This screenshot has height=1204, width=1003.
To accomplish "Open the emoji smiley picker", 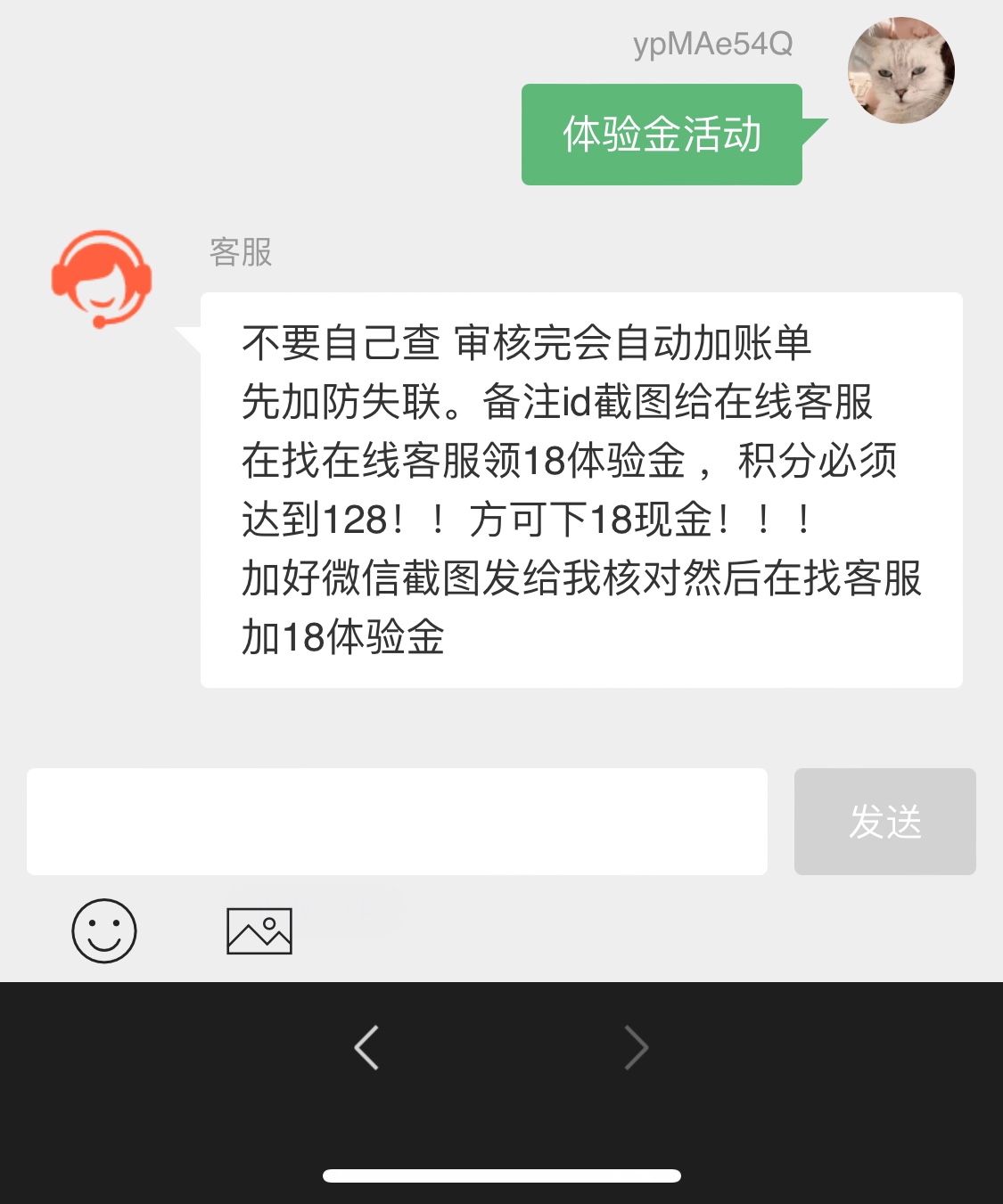I will tap(104, 930).
